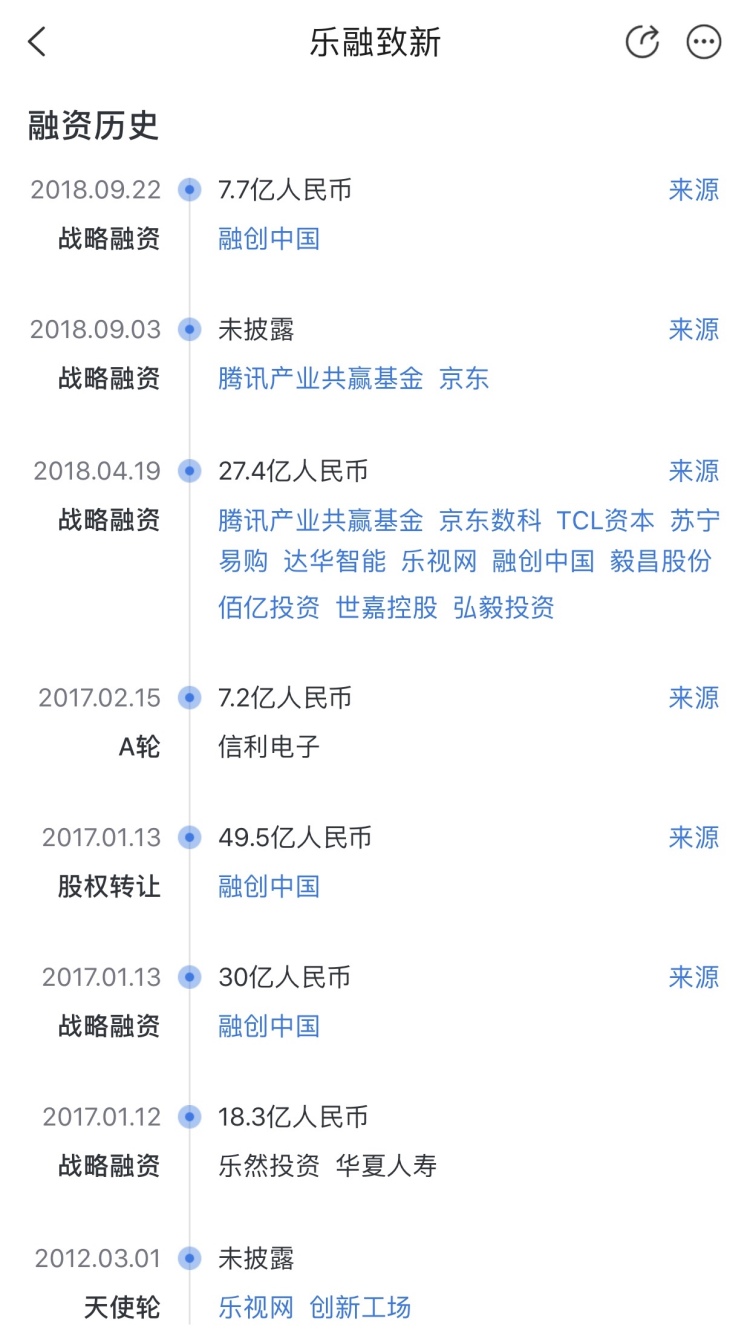The height and width of the screenshot is (1333, 750).
Task: Share this page via the share icon
Action: click(x=642, y=42)
